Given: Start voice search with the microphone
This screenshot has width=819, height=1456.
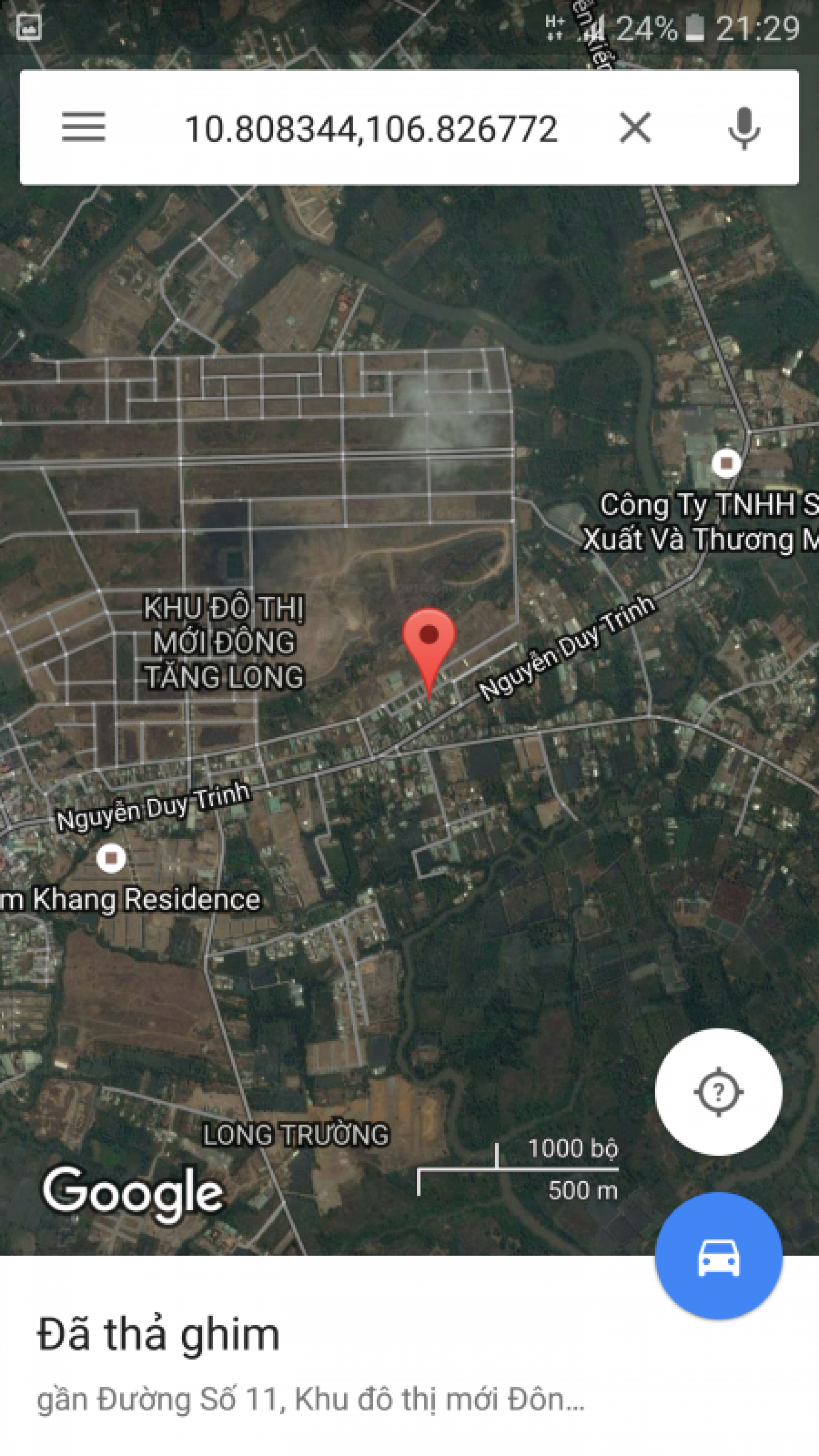Looking at the screenshot, I should pos(744,128).
